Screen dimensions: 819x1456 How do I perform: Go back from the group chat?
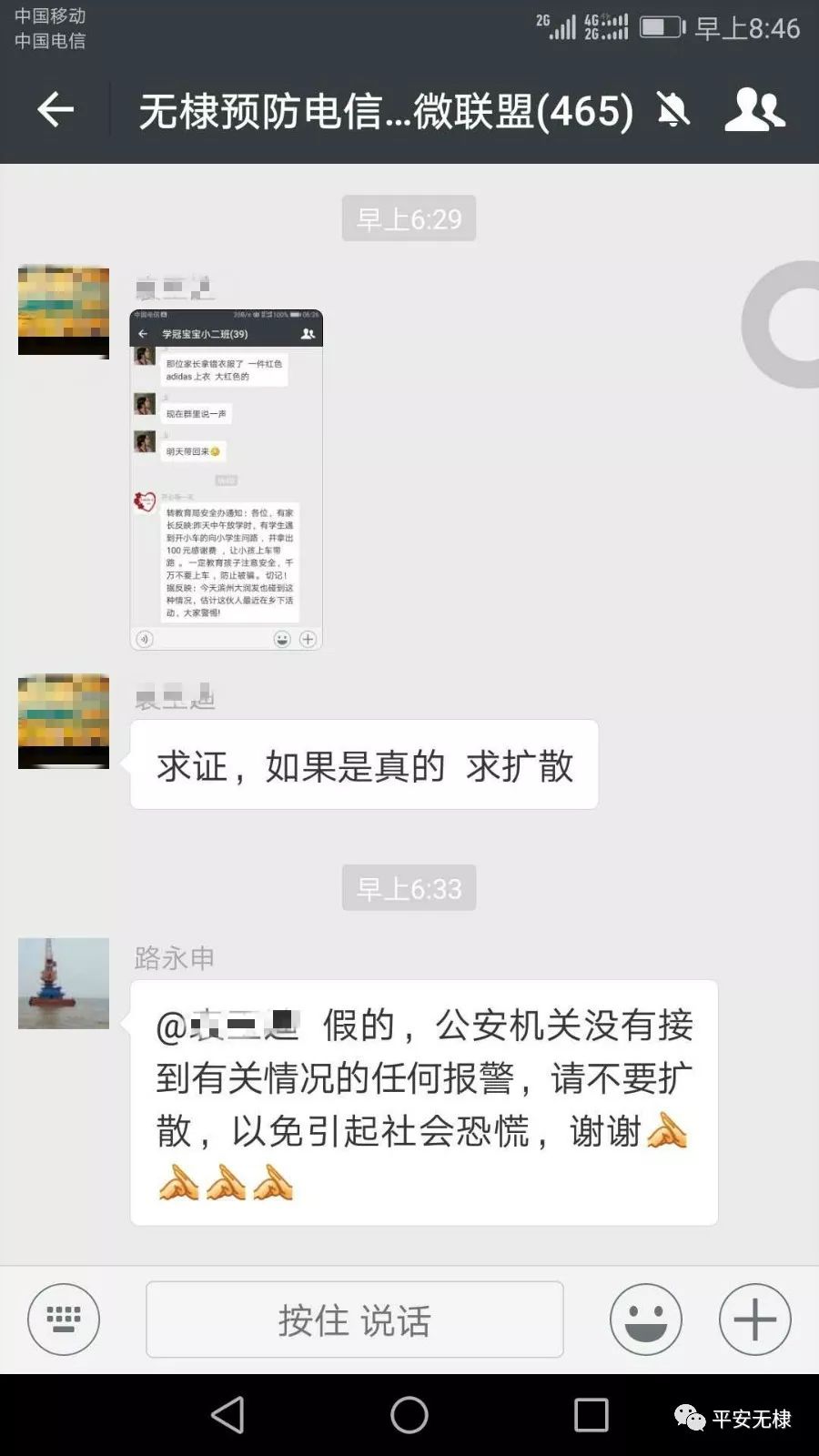tap(56, 110)
